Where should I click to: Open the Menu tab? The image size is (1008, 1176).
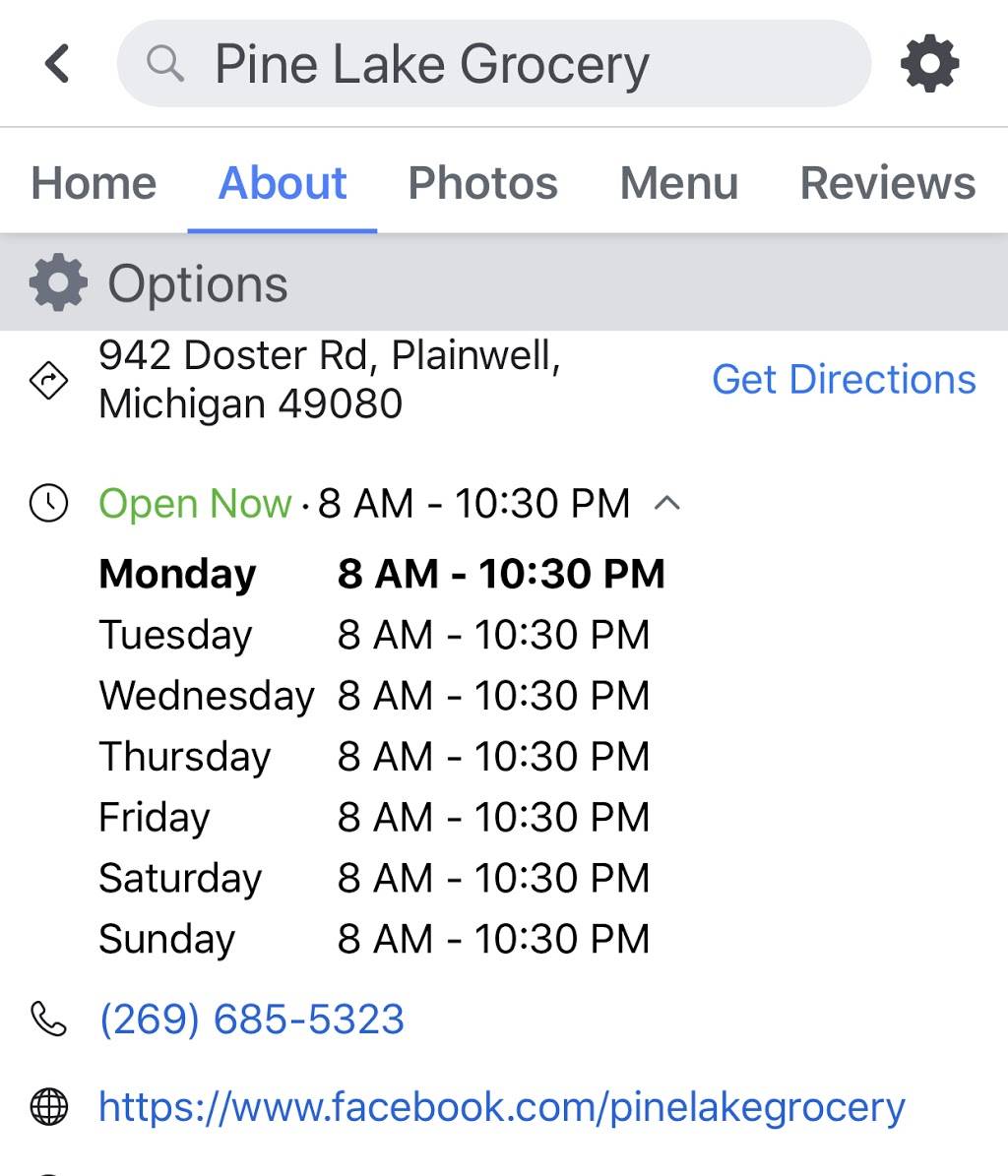pos(679,182)
